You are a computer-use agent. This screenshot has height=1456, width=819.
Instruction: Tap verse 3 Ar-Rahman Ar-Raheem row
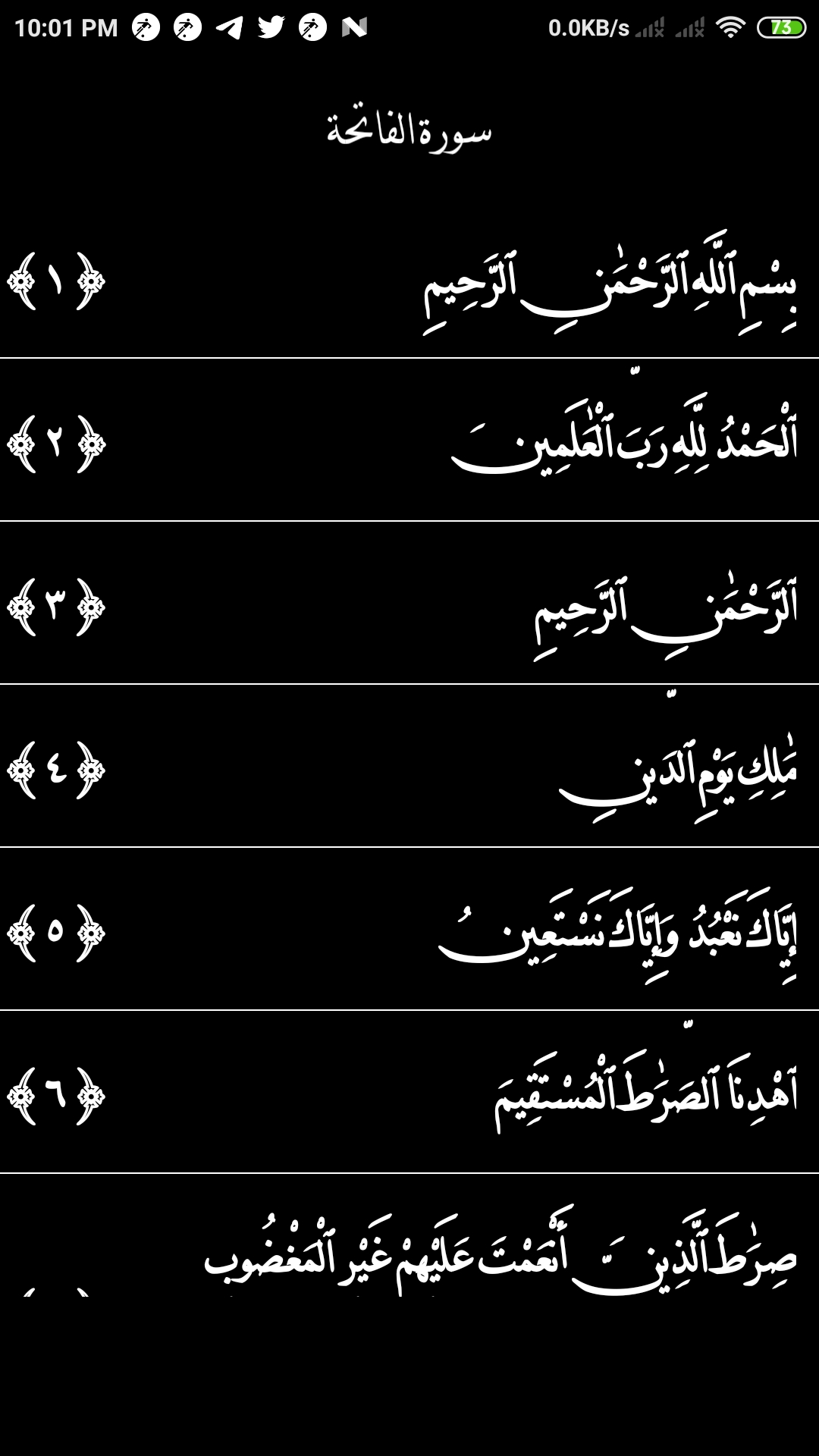click(x=409, y=607)
